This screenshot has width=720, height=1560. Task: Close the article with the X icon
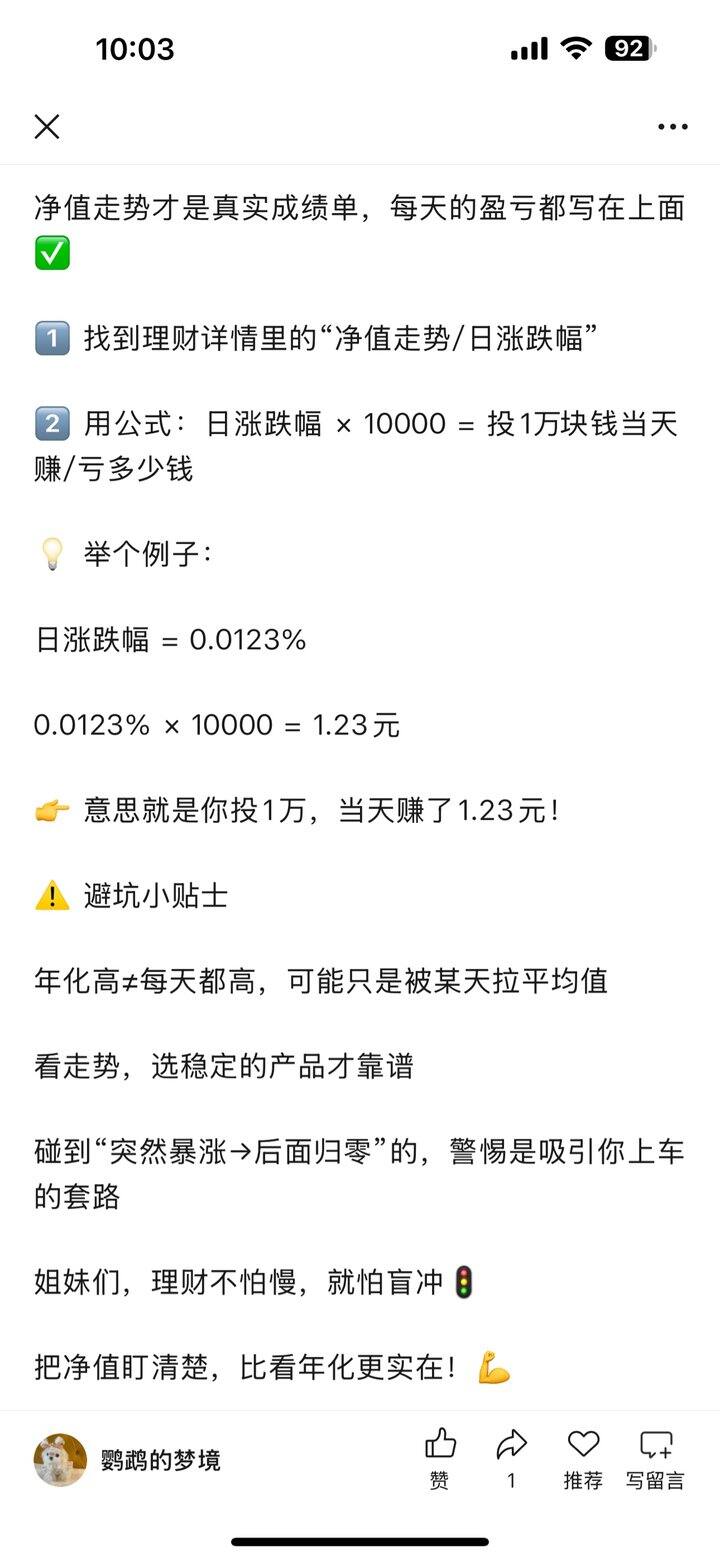coord(47,127)
